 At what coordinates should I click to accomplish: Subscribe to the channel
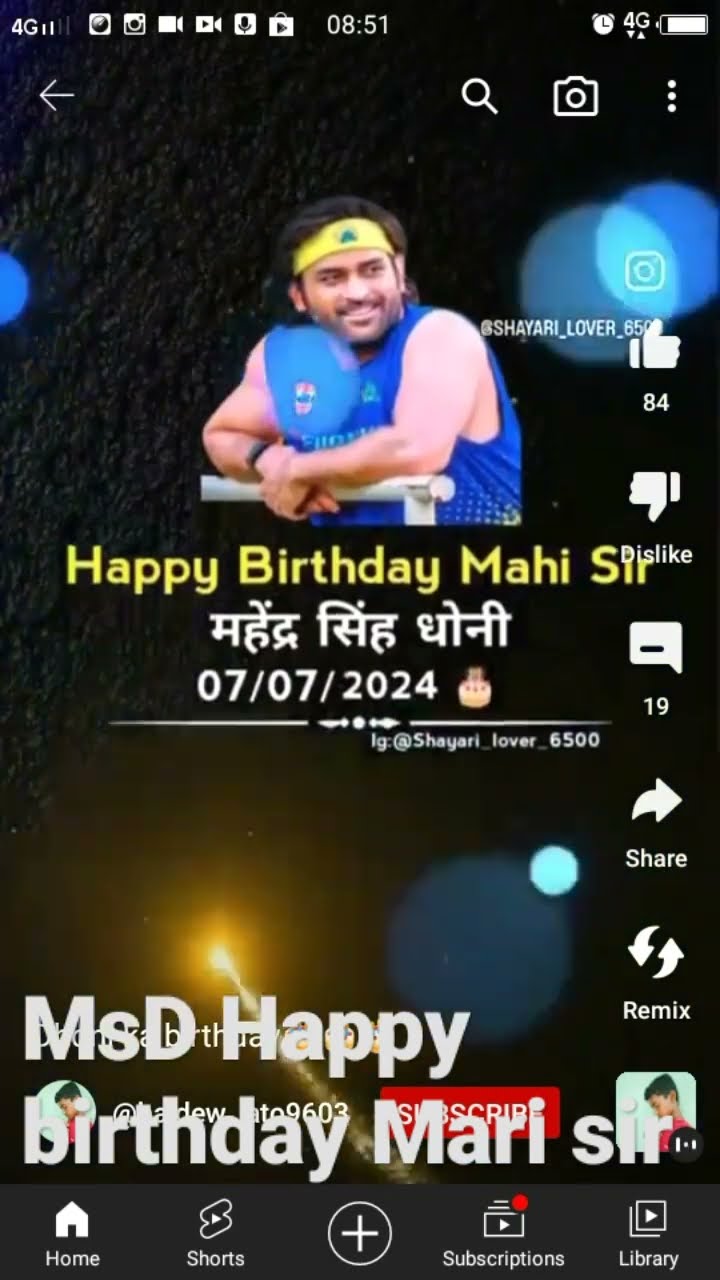pos(470,1112)
